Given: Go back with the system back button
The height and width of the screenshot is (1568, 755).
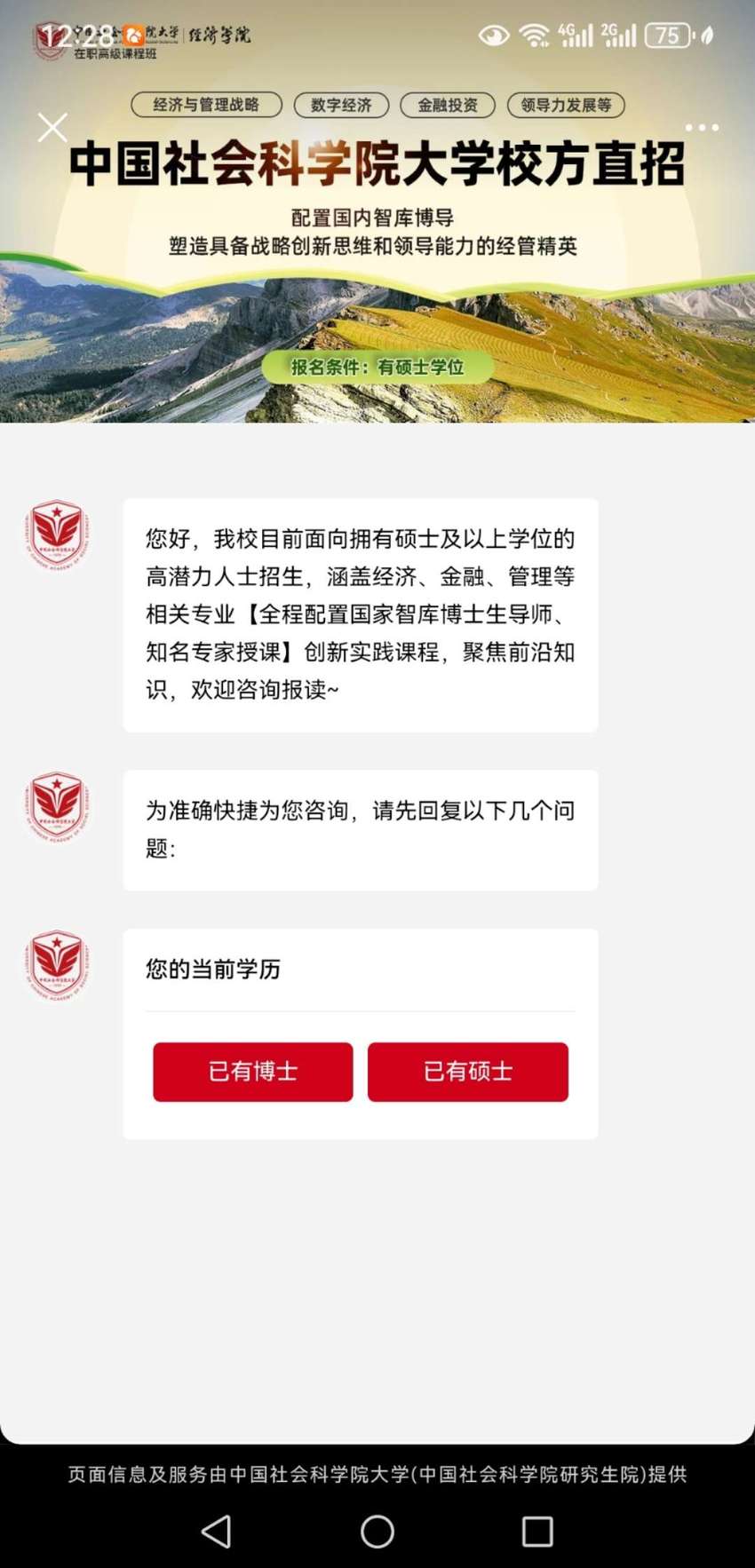Looking at the screenshot, I should tap(217, 1532).
